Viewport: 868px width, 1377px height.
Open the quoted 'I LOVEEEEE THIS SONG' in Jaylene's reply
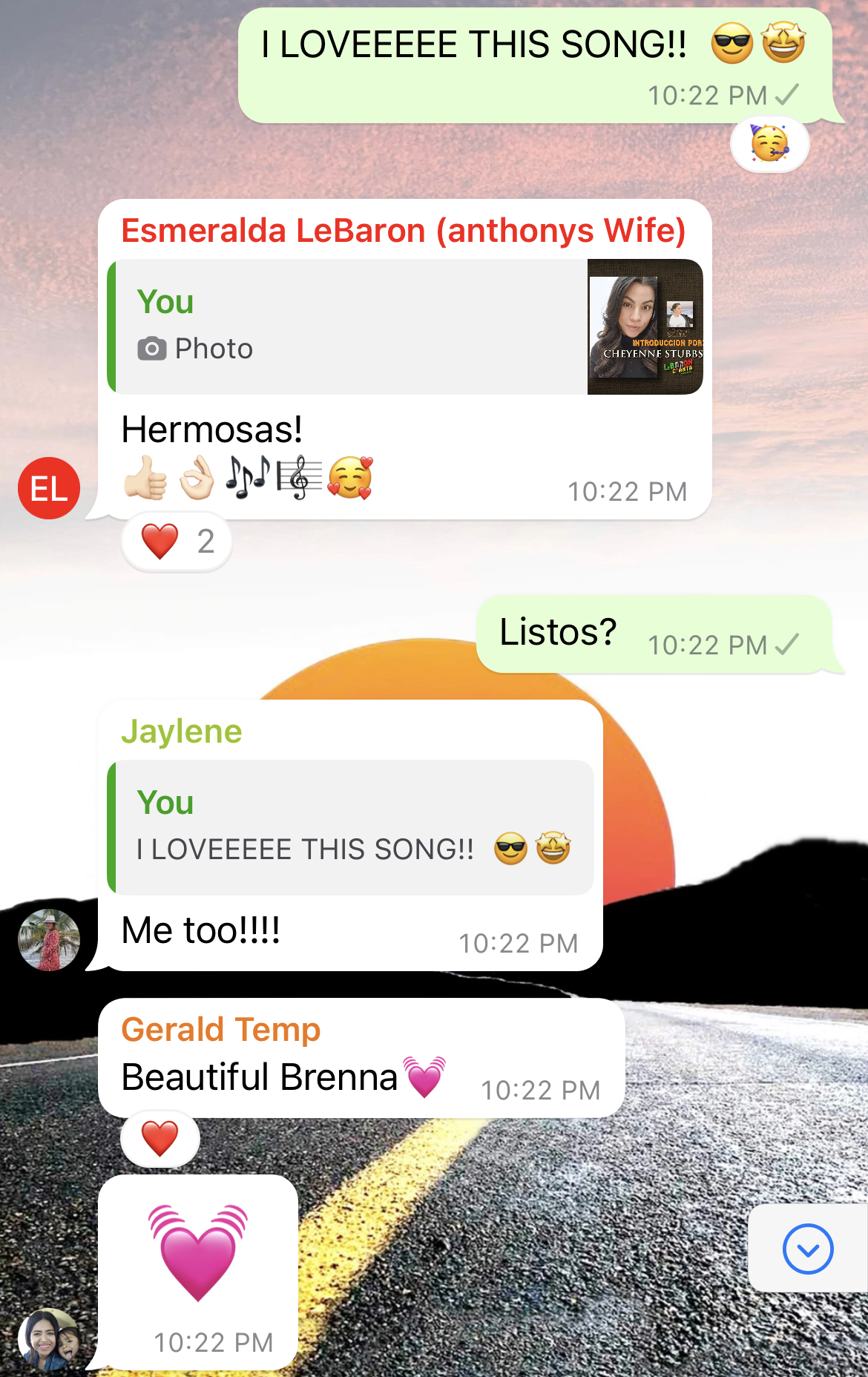pyautogui.click(x=351, y=827)
